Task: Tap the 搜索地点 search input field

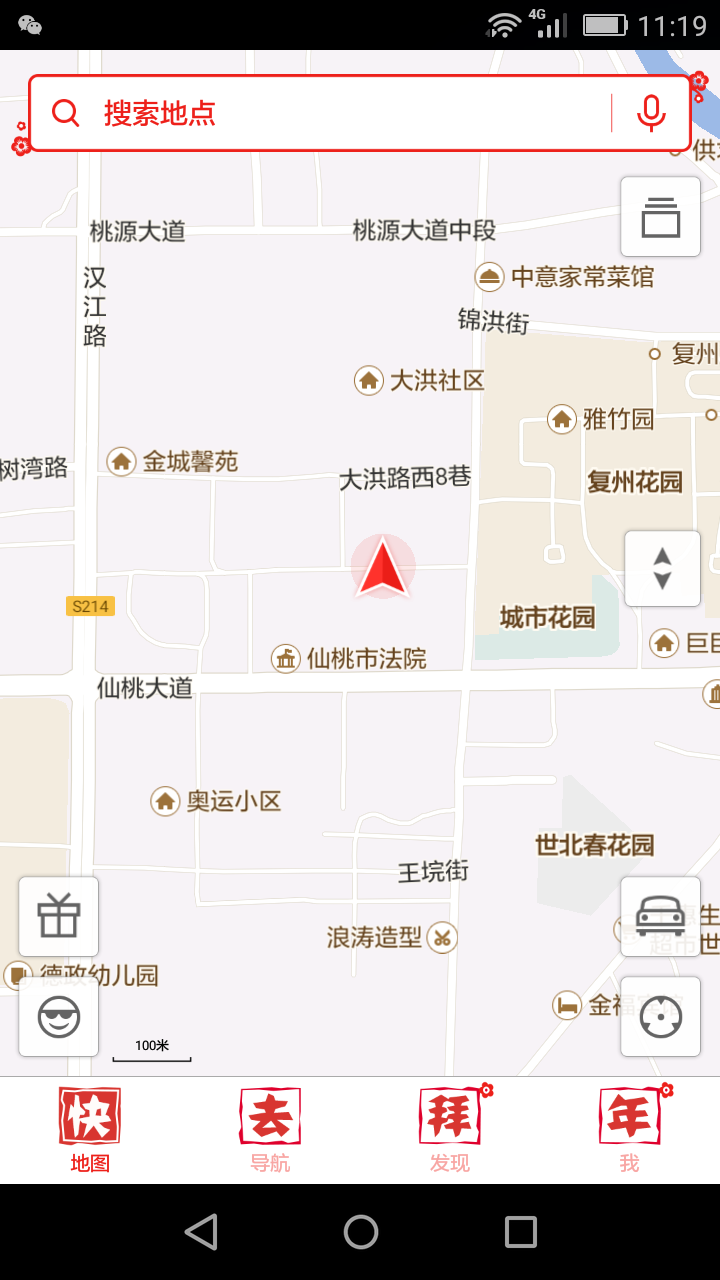Action: point(300,113)
